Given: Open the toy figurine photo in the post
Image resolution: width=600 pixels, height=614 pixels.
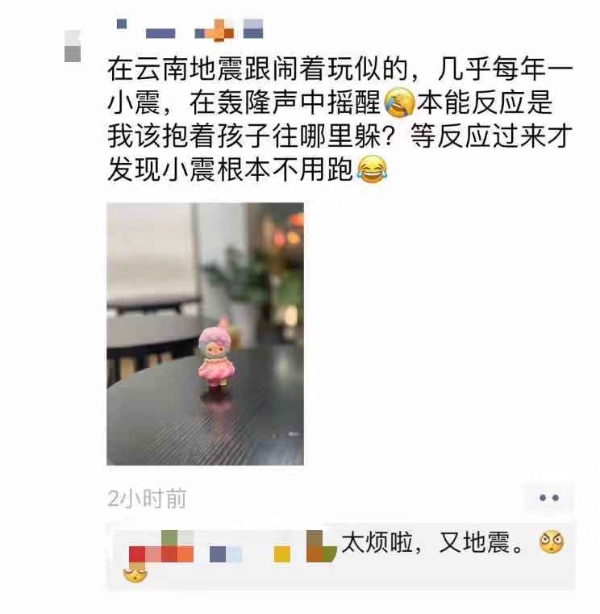Looking at the screenshot, I should [x=205, y=334].
